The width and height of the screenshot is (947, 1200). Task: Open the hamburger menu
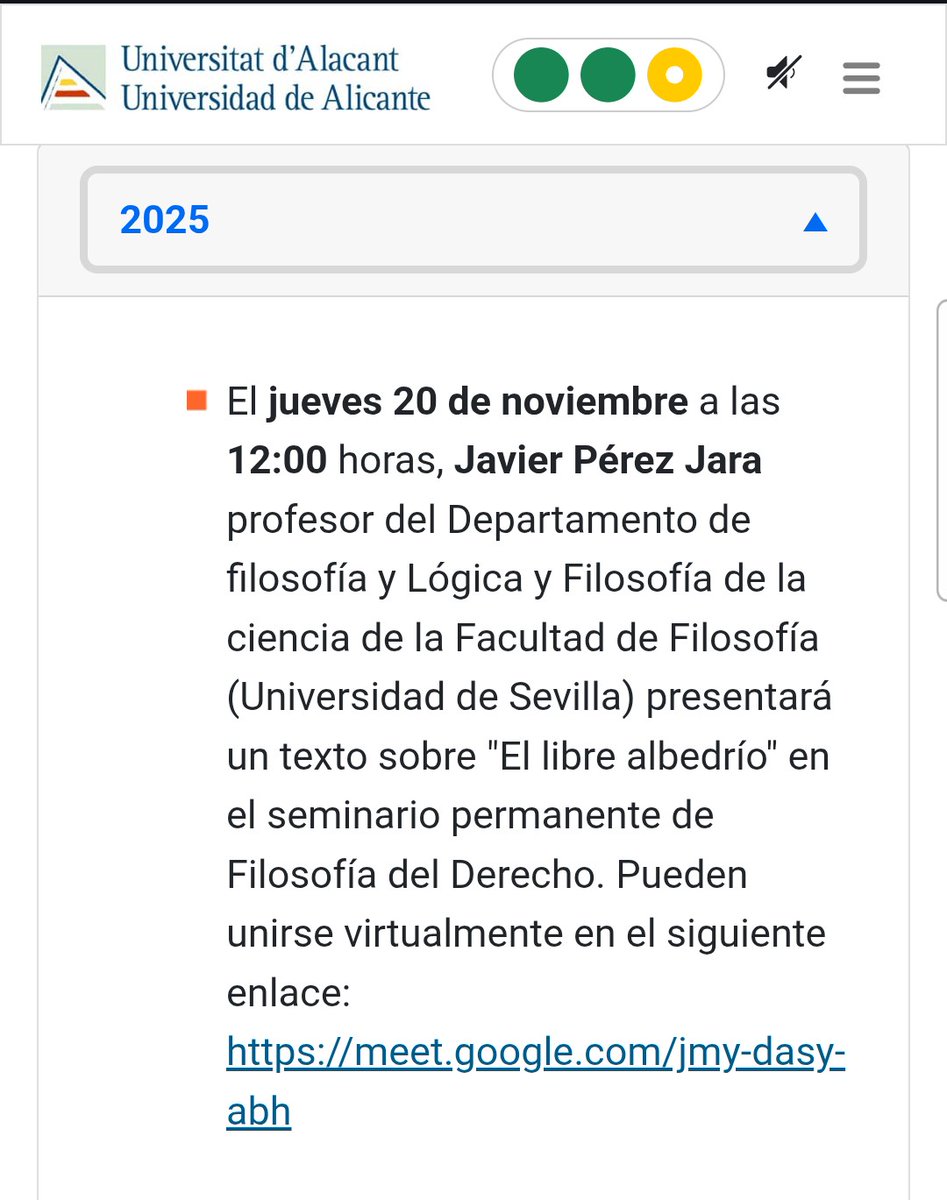[861, 77]
